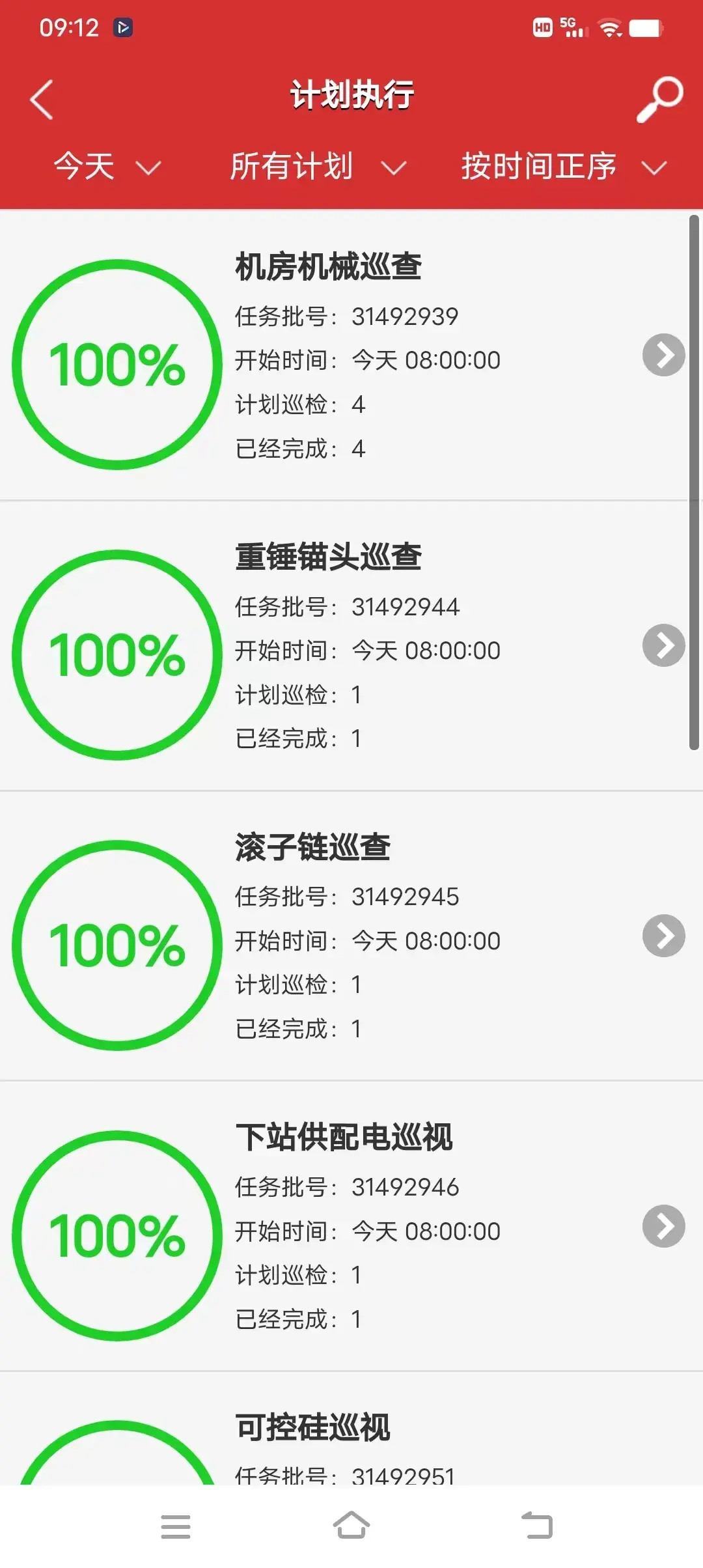Open the search magnifier icon
This screenshot has width=703, height=1568.
click(659, 100)
